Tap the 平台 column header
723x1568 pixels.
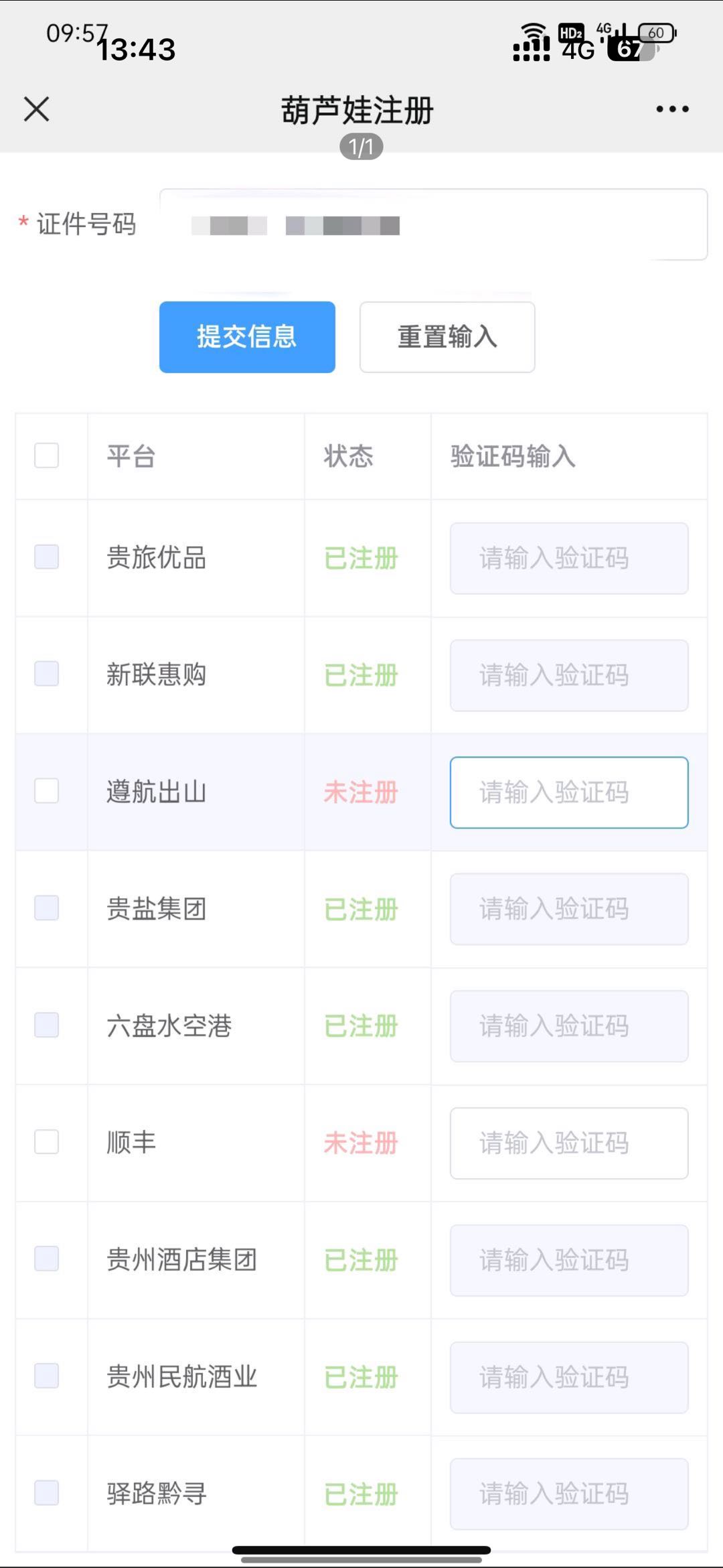pos(129,456)
